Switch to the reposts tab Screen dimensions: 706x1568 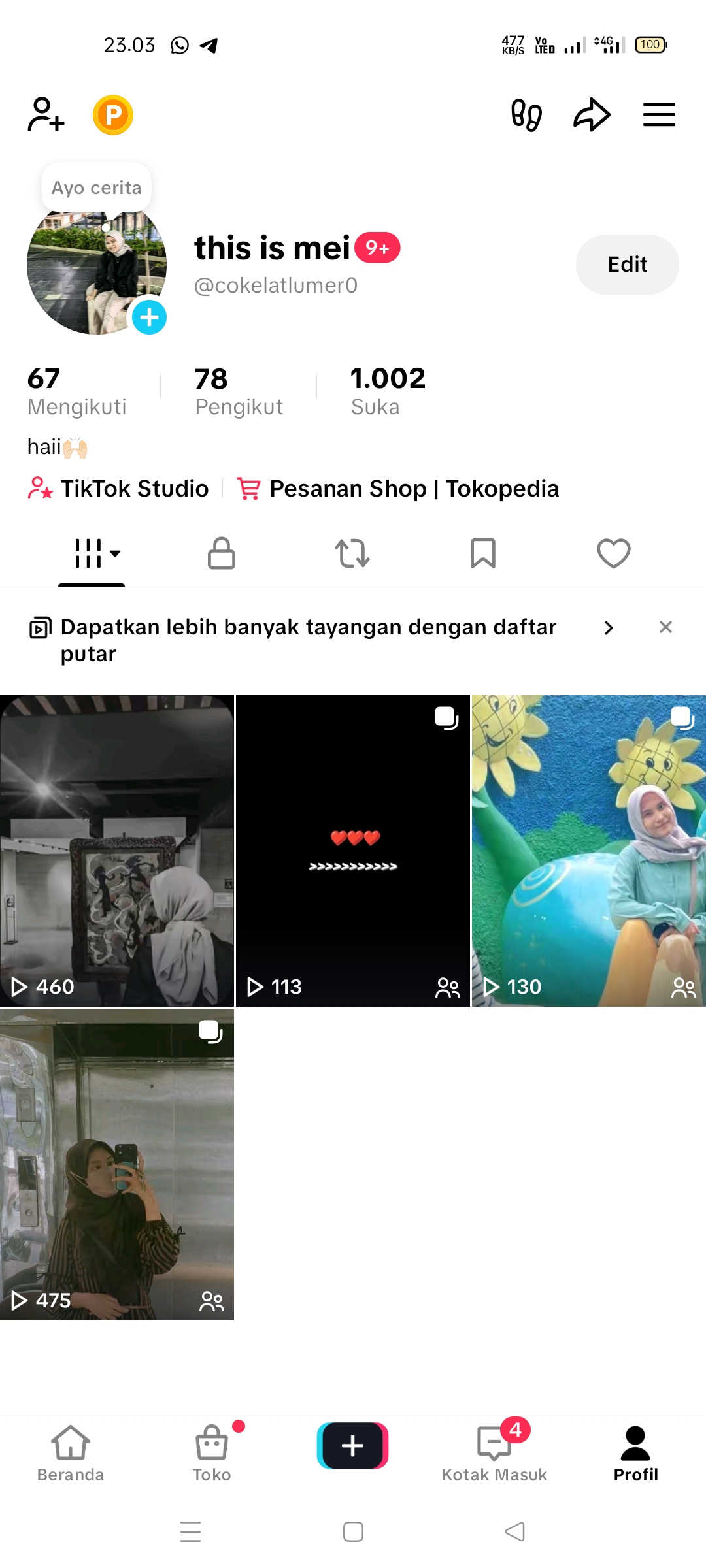pos(352,553)
